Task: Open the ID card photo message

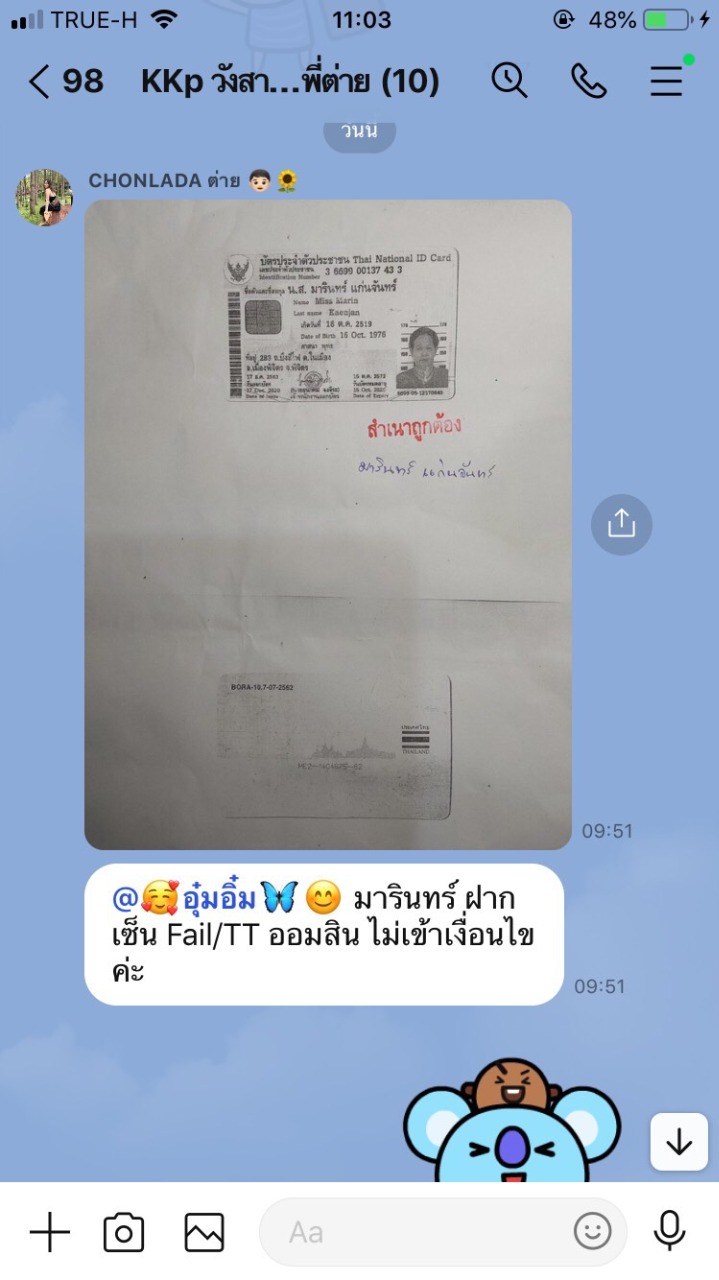Action: click(328, 524)
